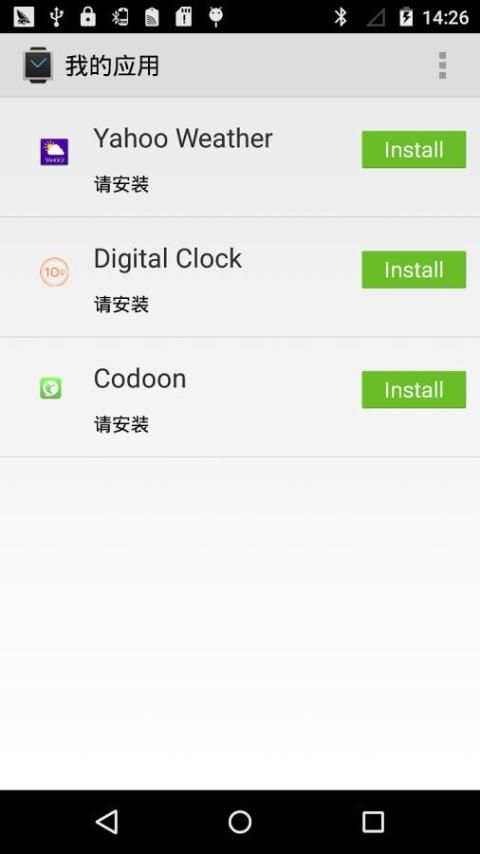The image size is (480, 854).
Task: Open the Digital Clock row
Action: [240, 277]
